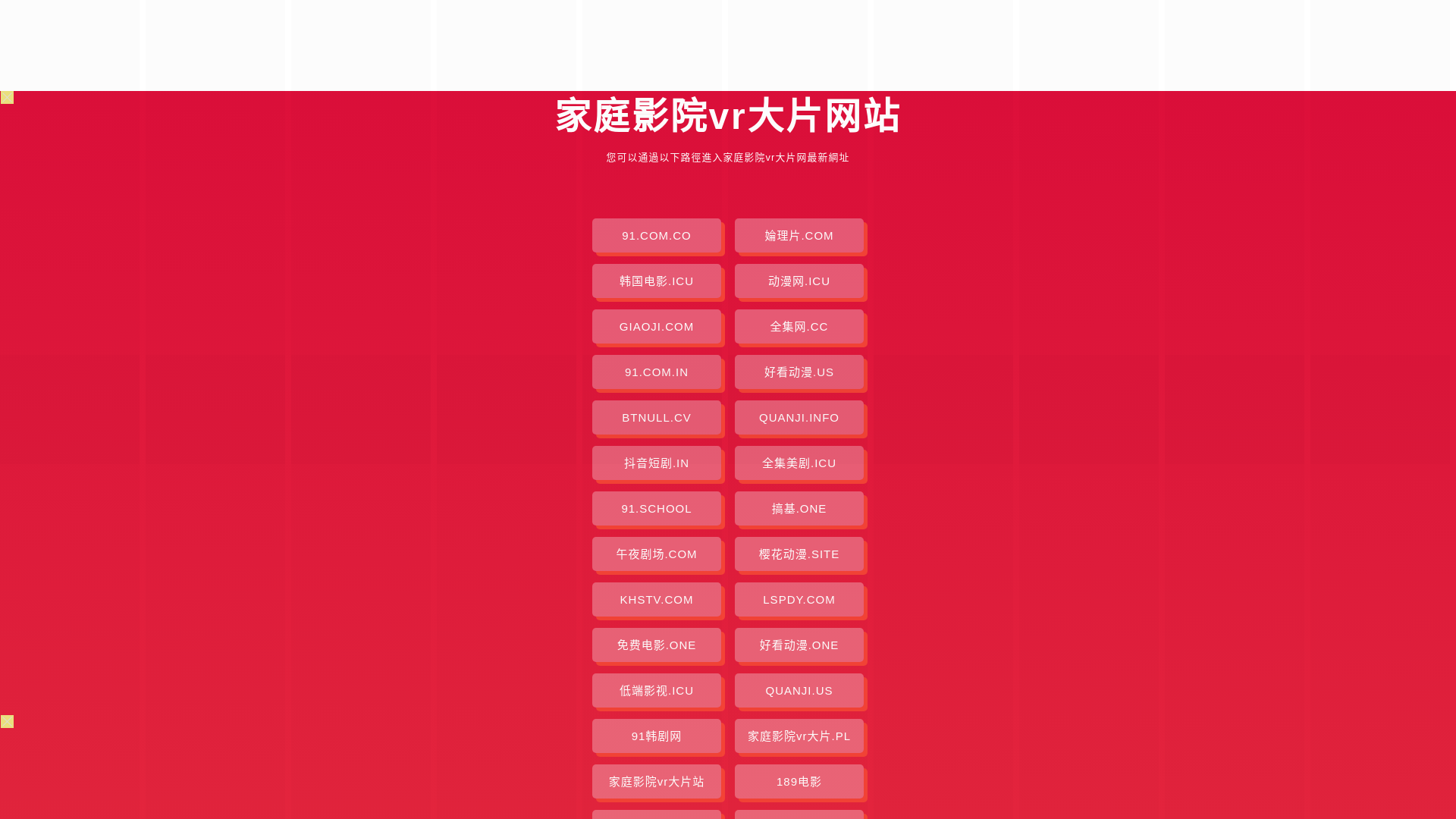
Task: Open 动漫网.ICU link
Action: [799, 281]
